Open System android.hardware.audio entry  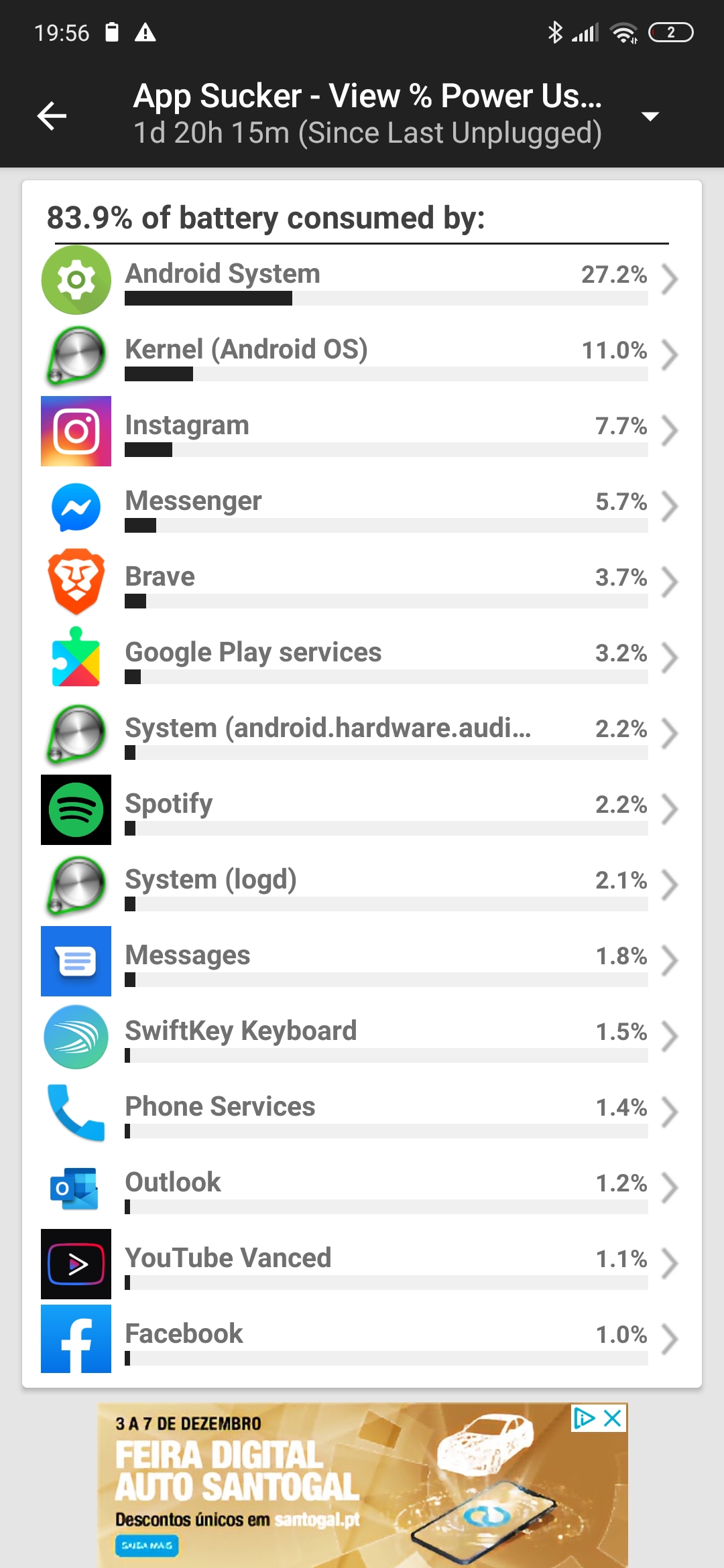(x=362, y=734)
